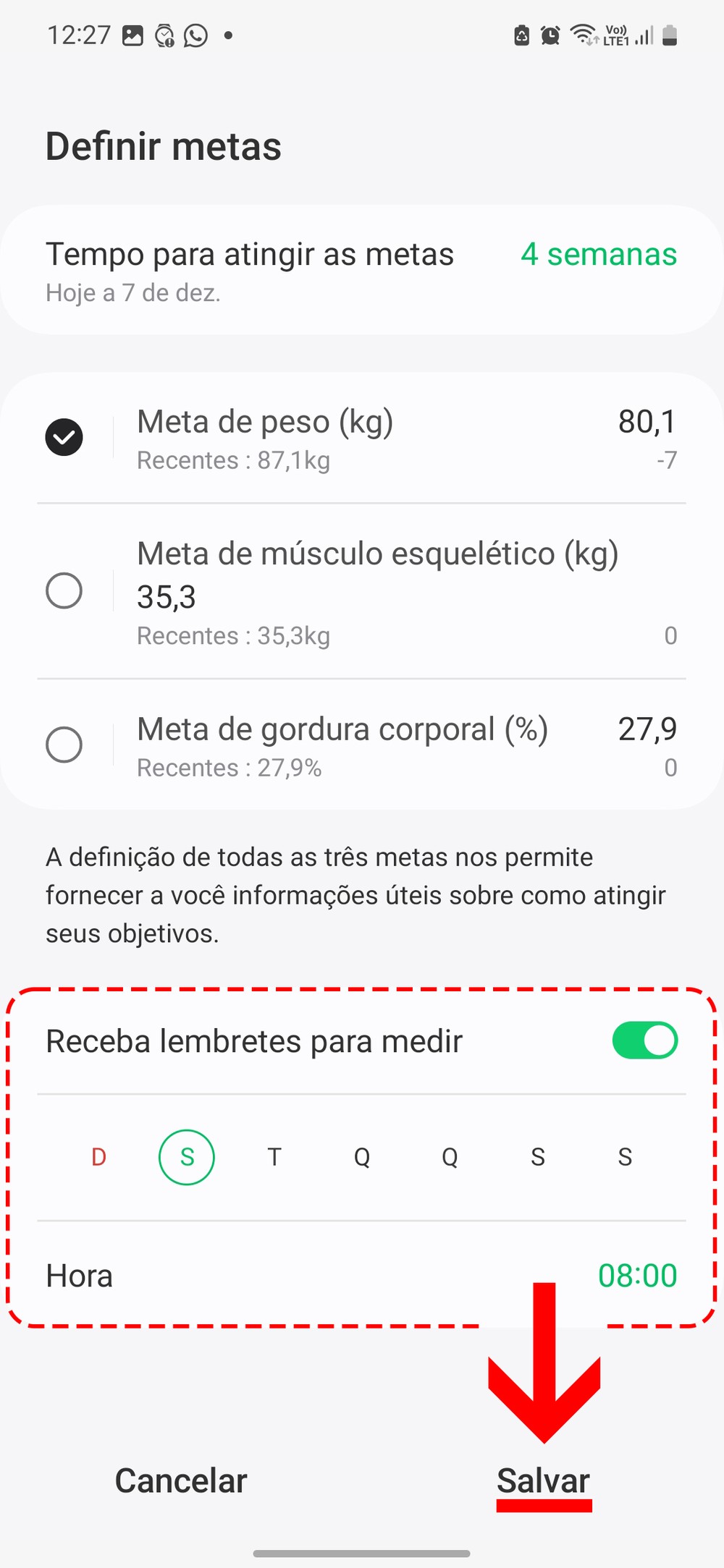Save the goals with Salvar
724x1568 pixels.
point(543,1480)
